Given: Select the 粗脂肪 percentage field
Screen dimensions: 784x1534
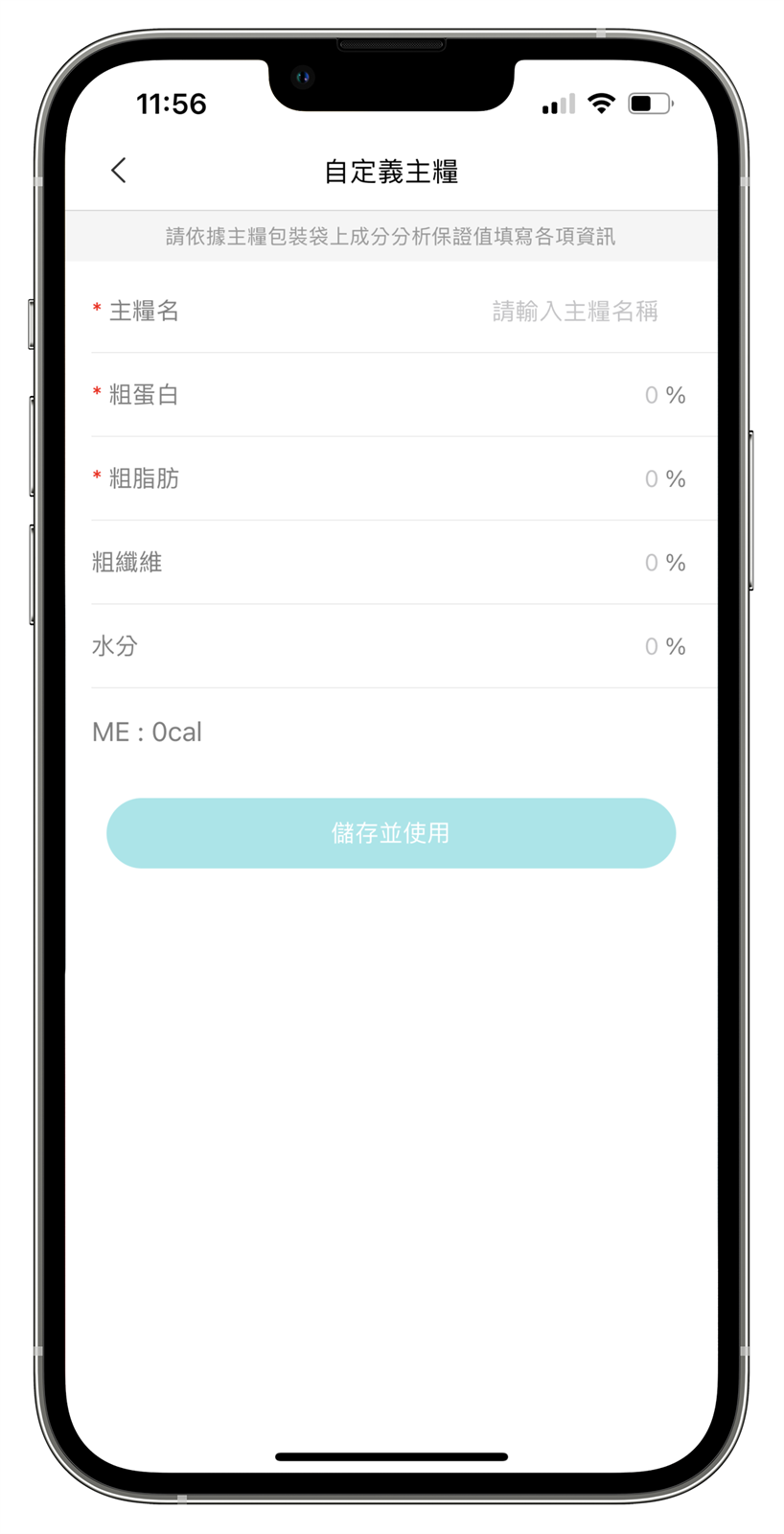Looking at the screenshot, I should (651, 478).
